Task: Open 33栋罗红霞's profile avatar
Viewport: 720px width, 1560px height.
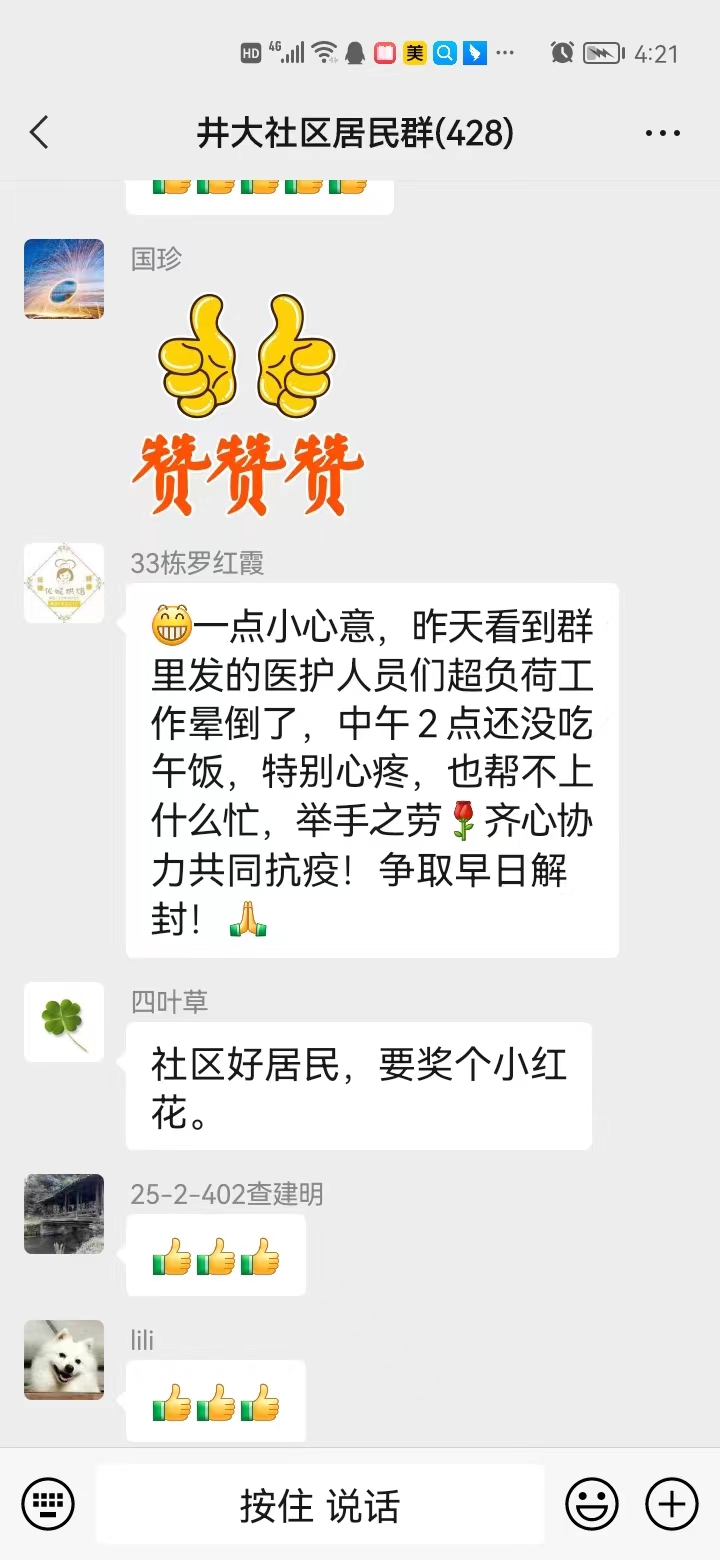Action: click(x=64, y=583)
